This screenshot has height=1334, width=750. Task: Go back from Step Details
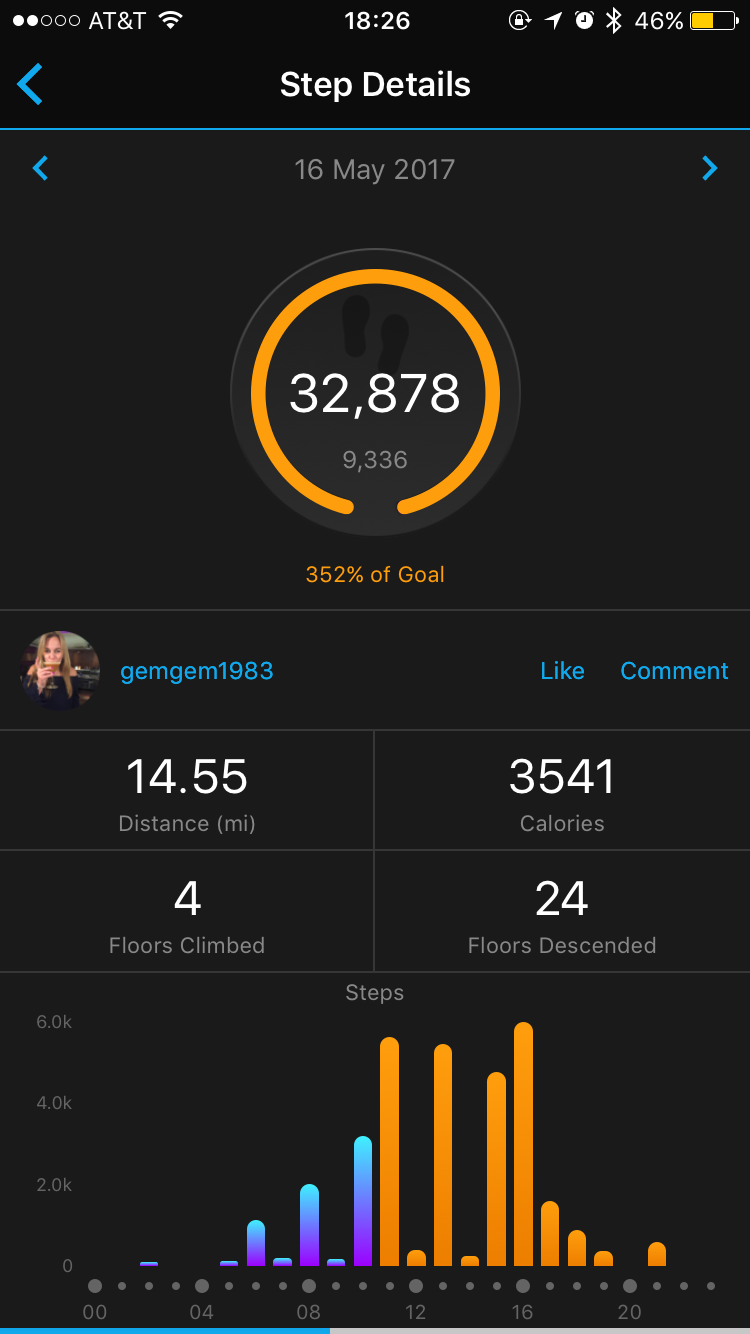(x=31, y=85)
